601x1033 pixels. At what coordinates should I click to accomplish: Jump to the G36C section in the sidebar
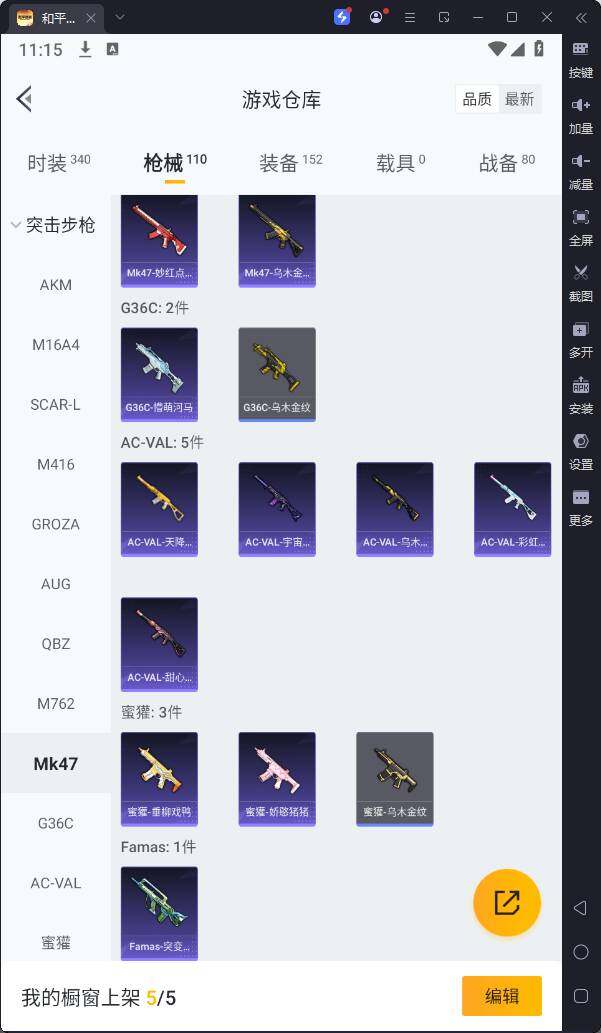56,823
